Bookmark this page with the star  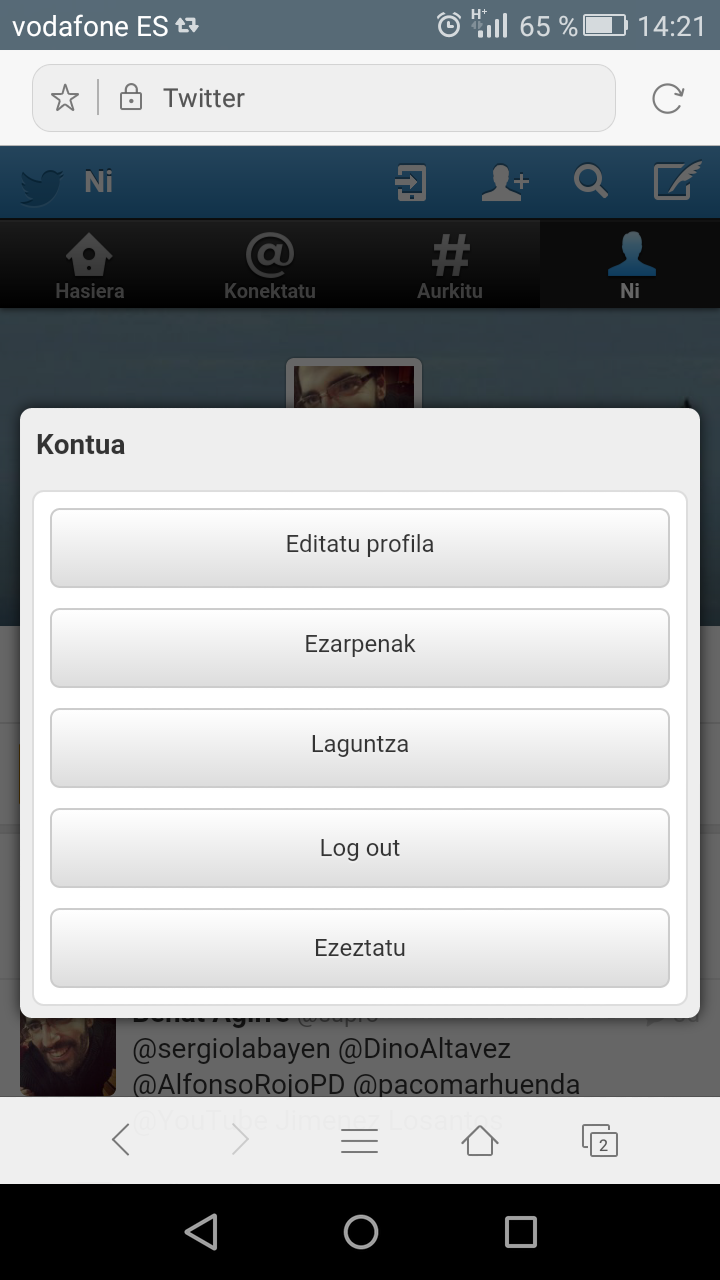coord(65,98)
